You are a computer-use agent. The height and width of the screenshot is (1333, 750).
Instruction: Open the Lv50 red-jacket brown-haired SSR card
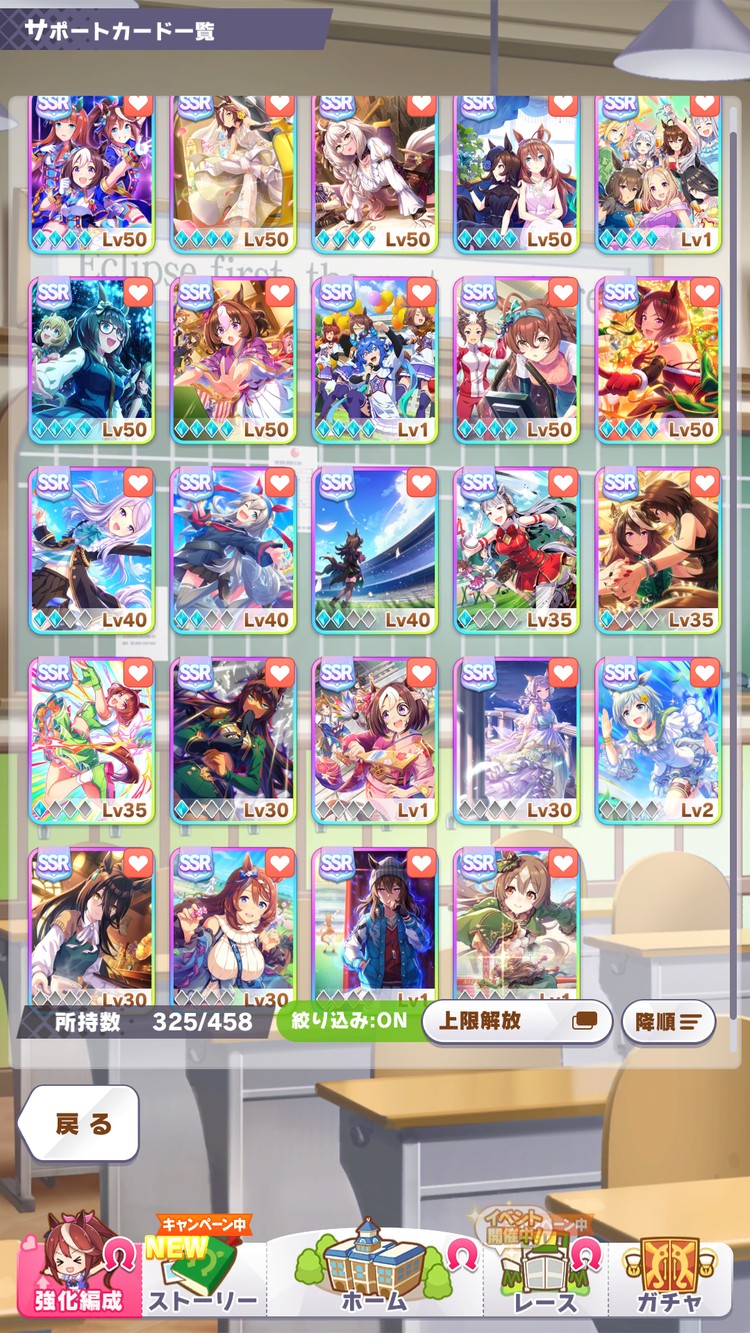pos(516,360)
